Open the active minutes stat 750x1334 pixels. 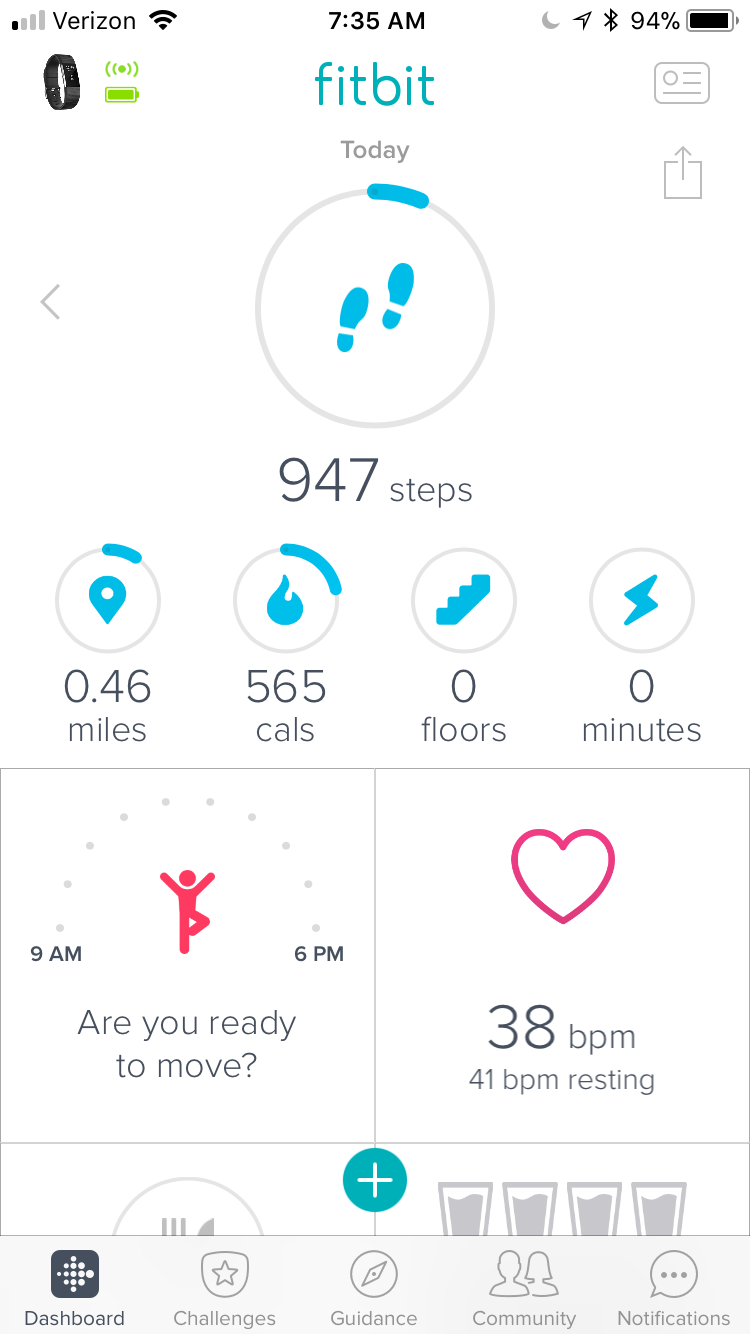(641, 601)
